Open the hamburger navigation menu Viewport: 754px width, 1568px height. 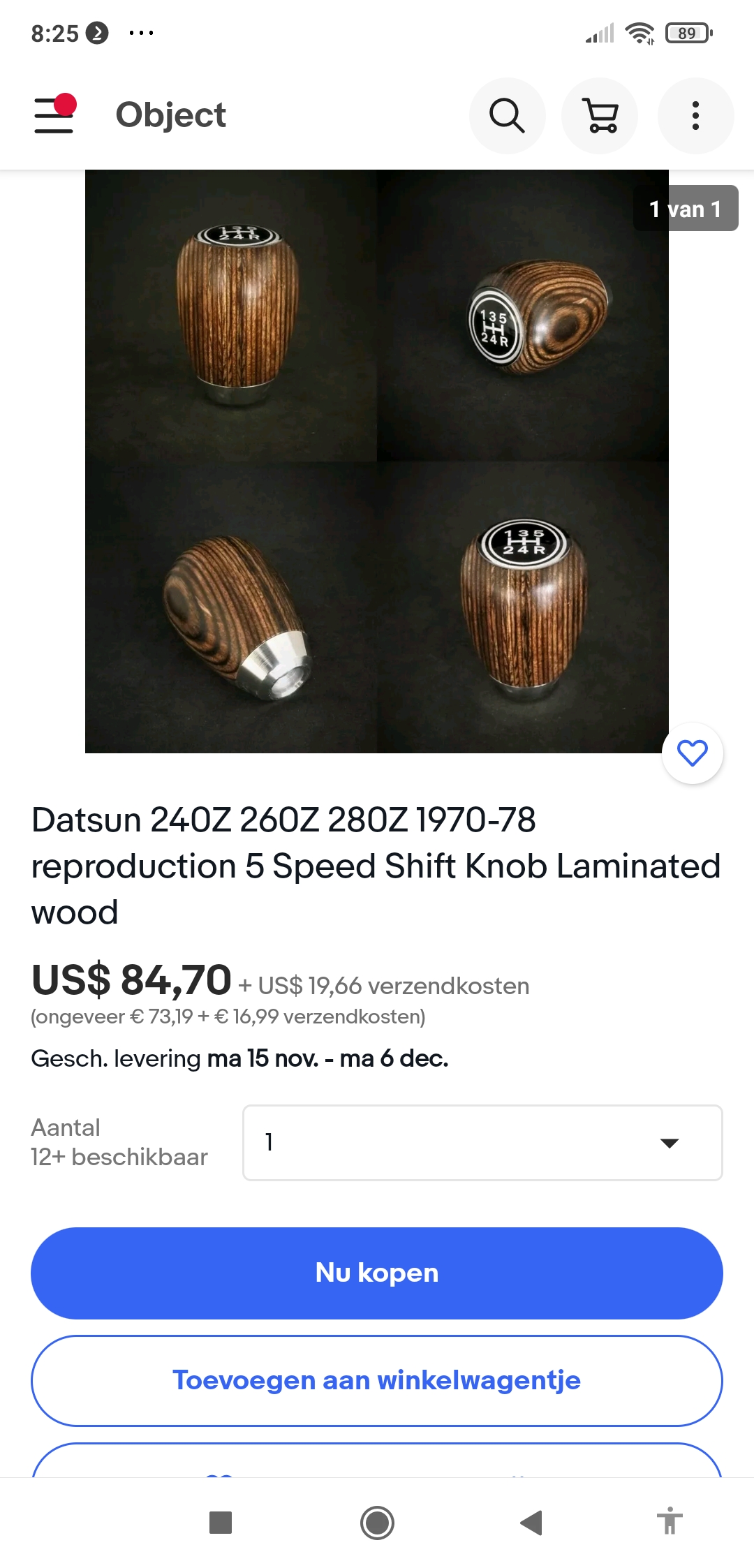coord(54,114)
